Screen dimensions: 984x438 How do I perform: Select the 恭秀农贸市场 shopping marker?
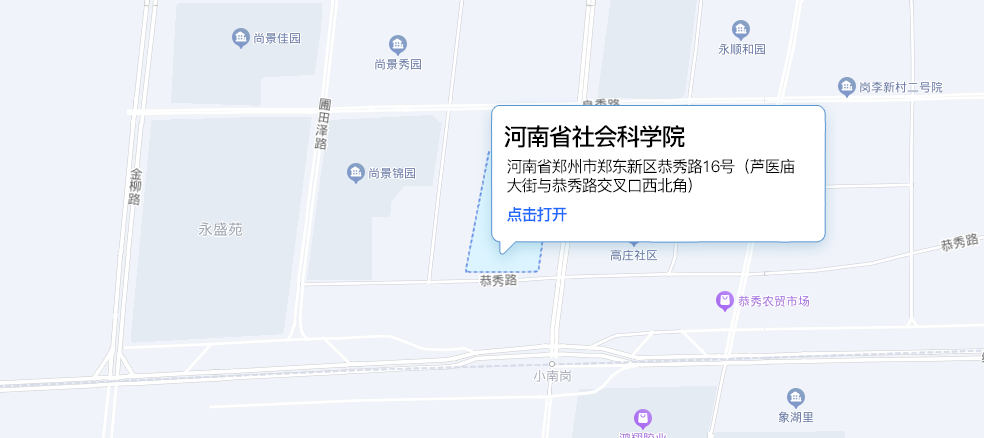pyautogui.click(x=725, y=300)
